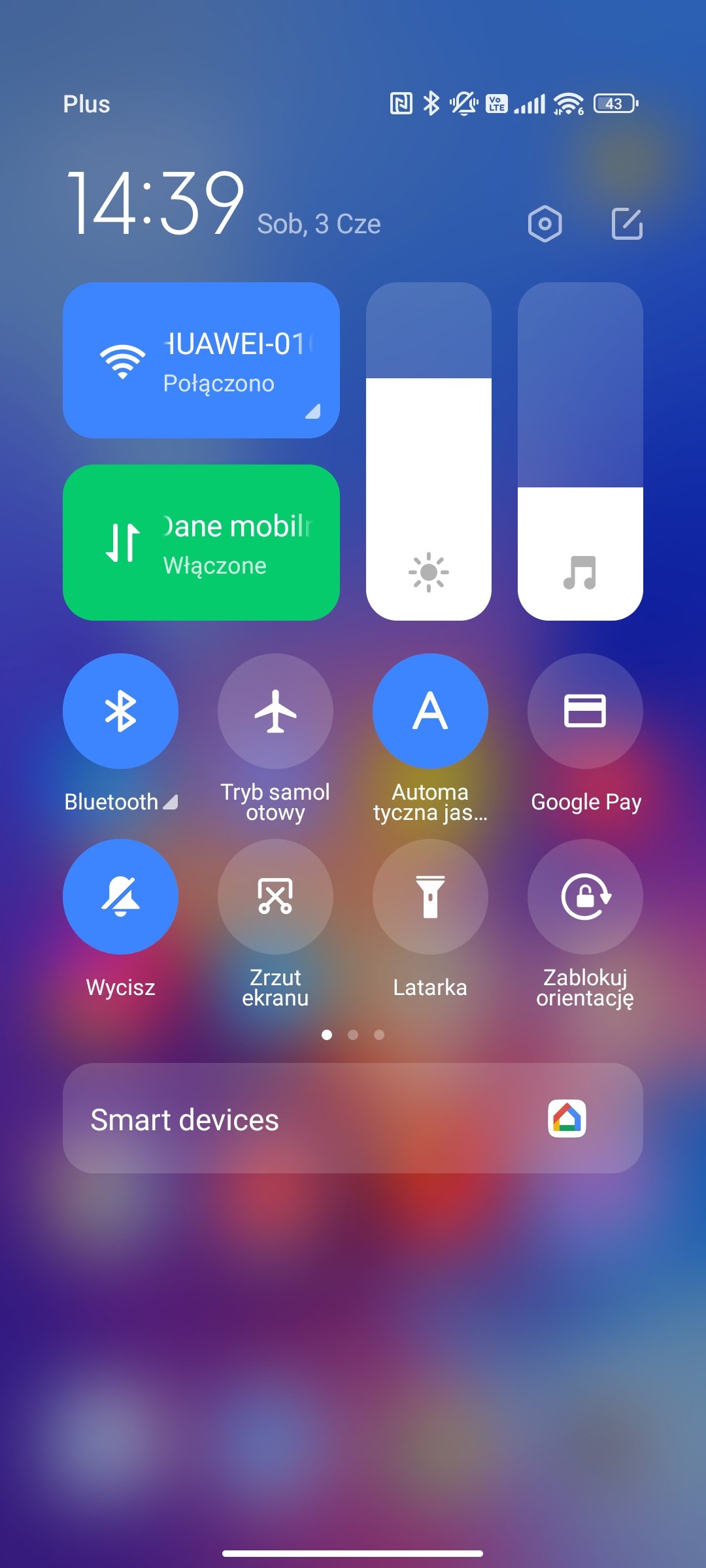Screen dimensions: 706x1568
Task: Expand the Wi-Fi tile corner arrow
Action: [313, 411]
